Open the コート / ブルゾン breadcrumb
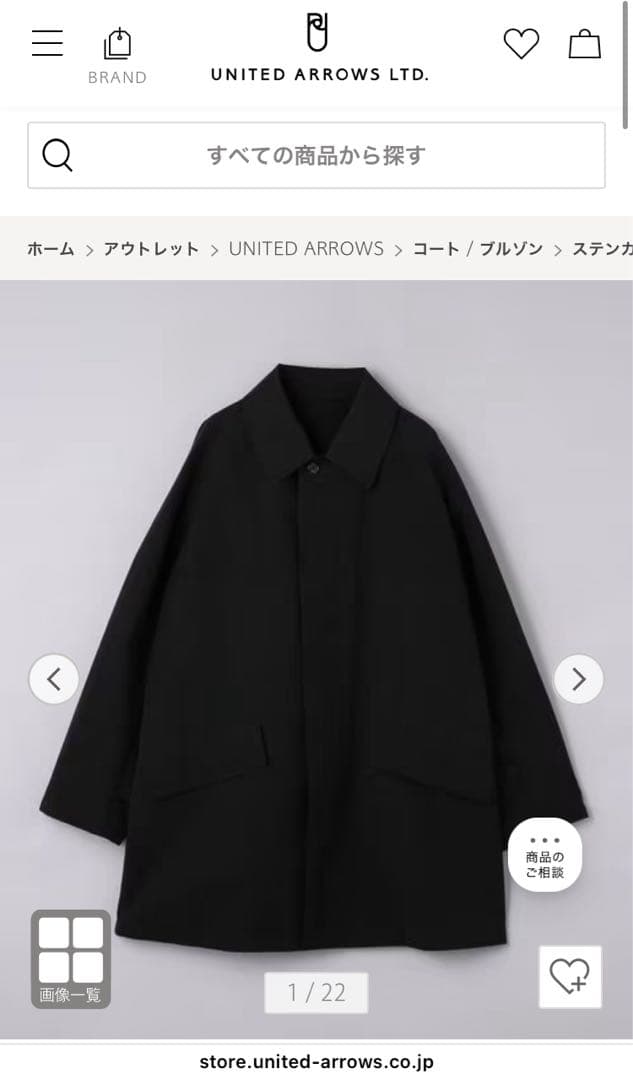This screenshot has height=1080, width=633. [478, 249]
